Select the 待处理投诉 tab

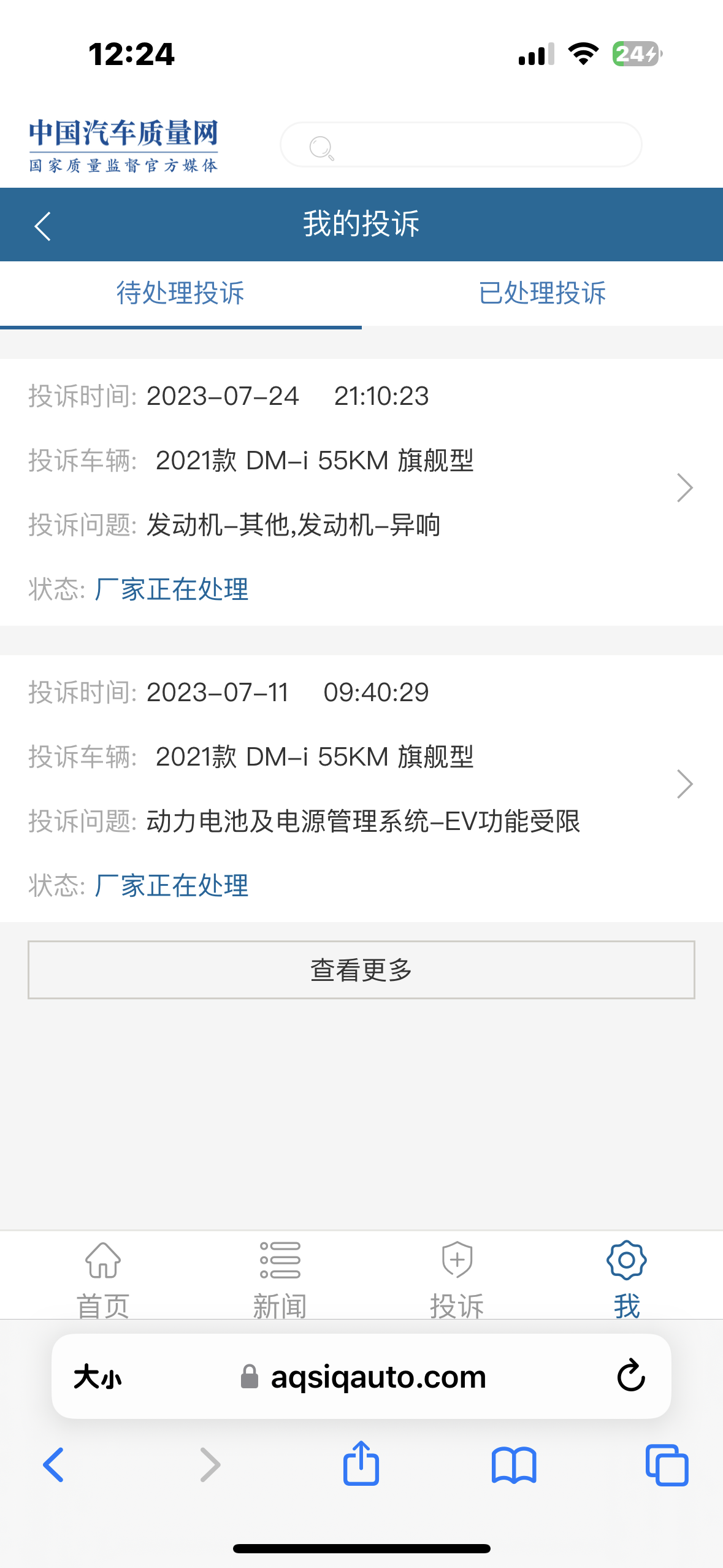(181, 293)
